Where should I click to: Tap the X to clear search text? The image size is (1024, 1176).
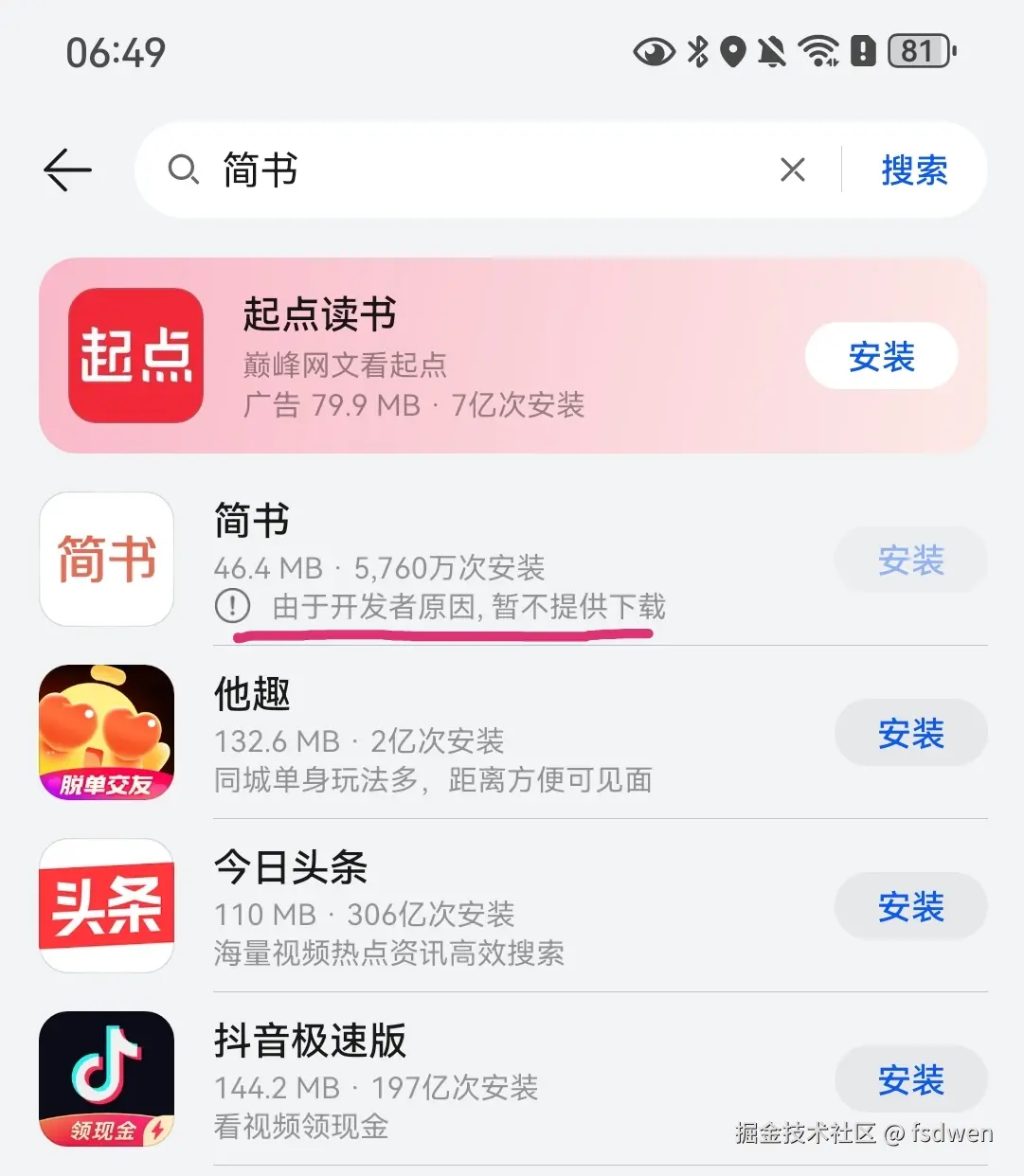pyautogui.click(x=793, y=170)
